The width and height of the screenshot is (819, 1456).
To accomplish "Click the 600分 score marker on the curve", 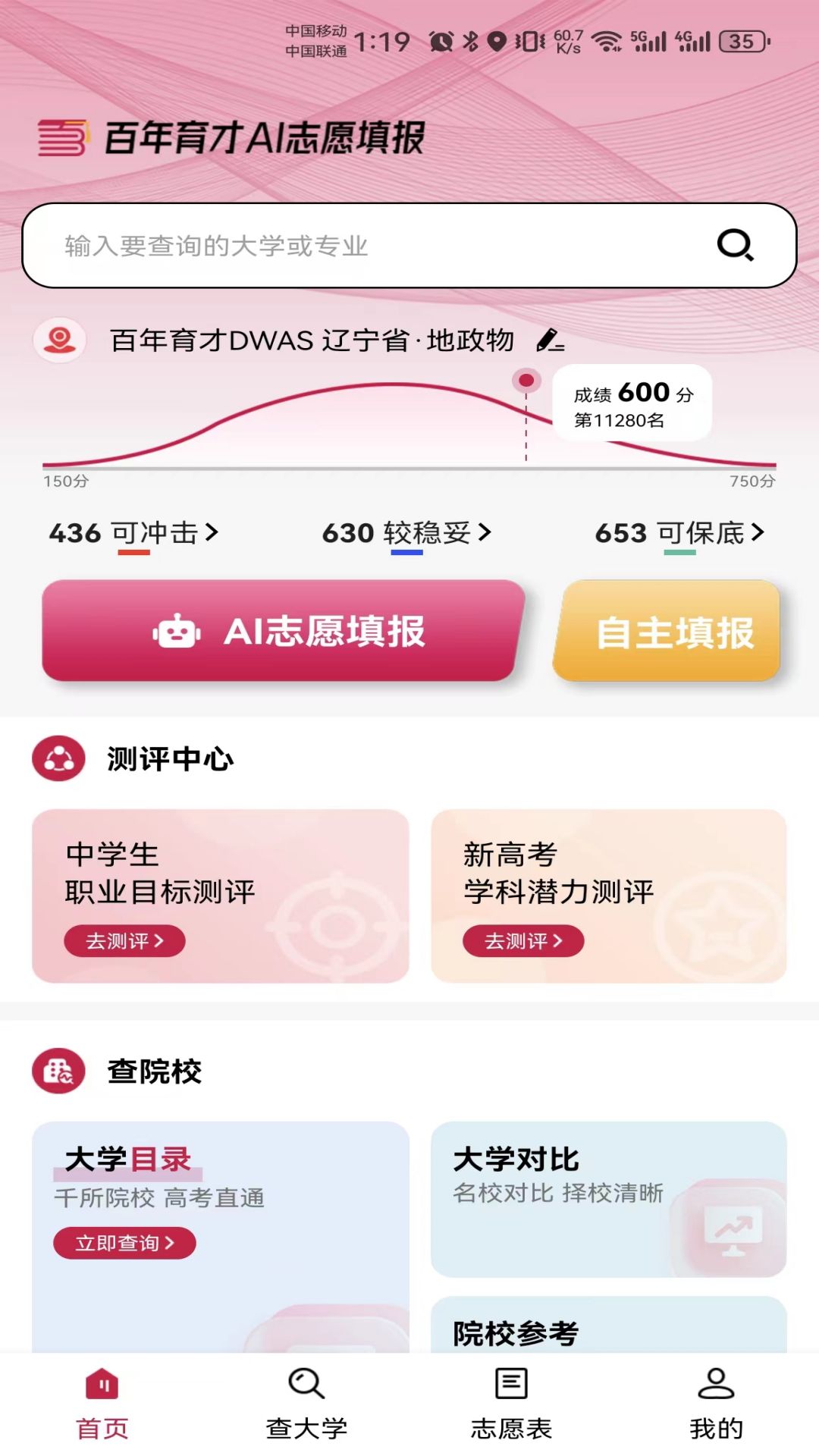I will point(525,381).
